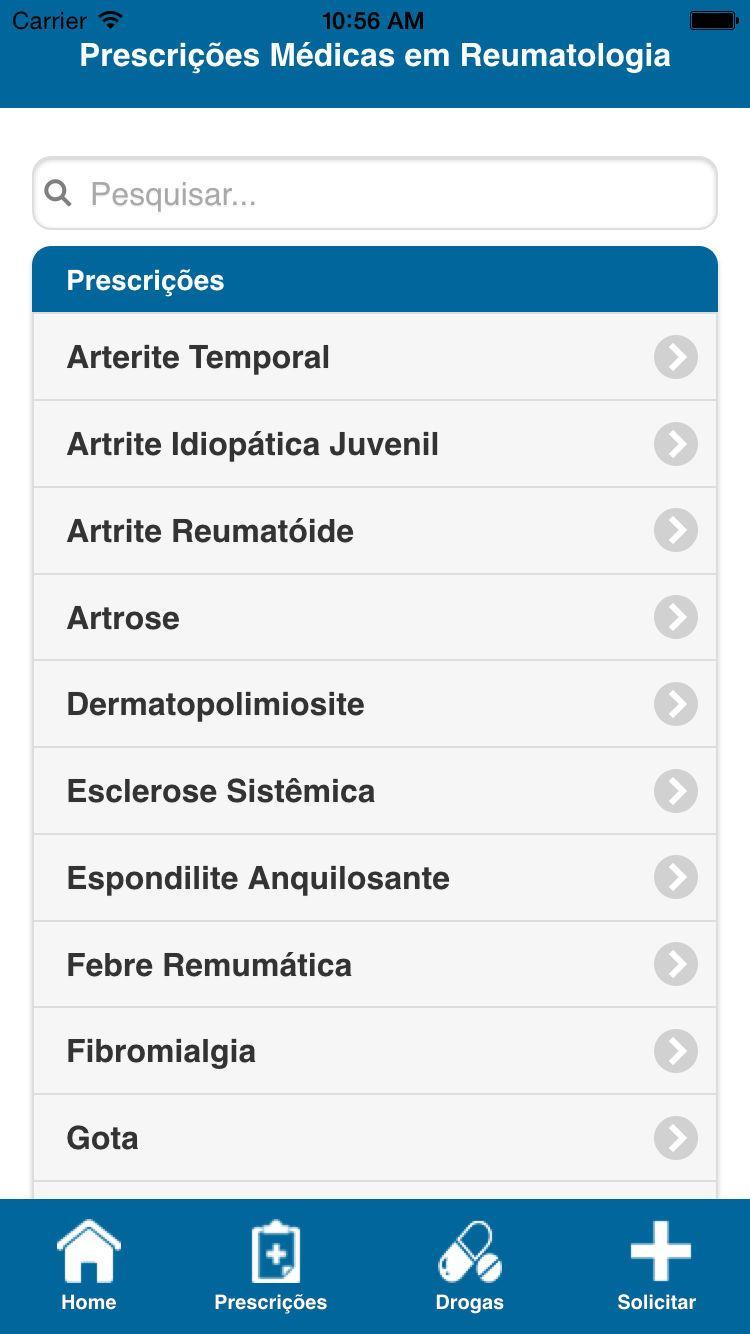Select Artrite Reumatóide from the list
750x1334 pixels.
pyautogui.click(x=375, y=531)
